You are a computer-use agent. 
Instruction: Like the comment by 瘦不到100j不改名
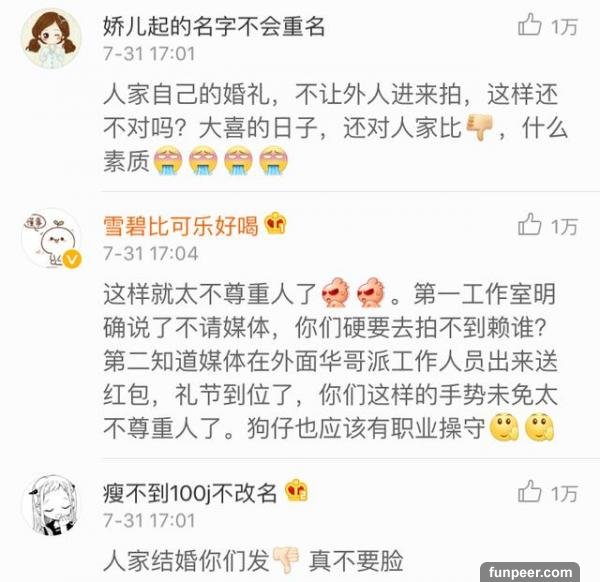point(530,491)
